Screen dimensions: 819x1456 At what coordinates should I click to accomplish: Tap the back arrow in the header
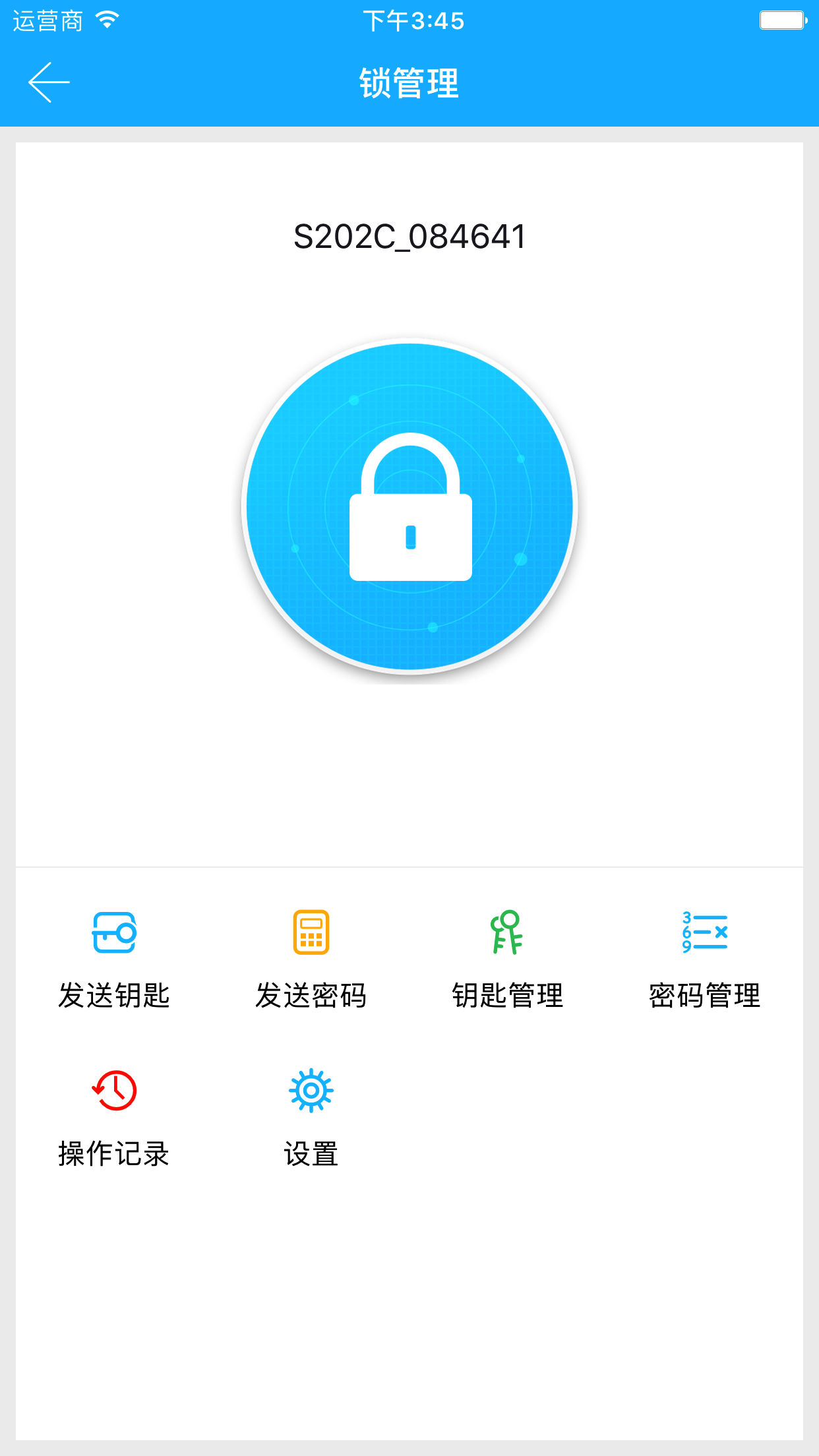pos(50,82)
